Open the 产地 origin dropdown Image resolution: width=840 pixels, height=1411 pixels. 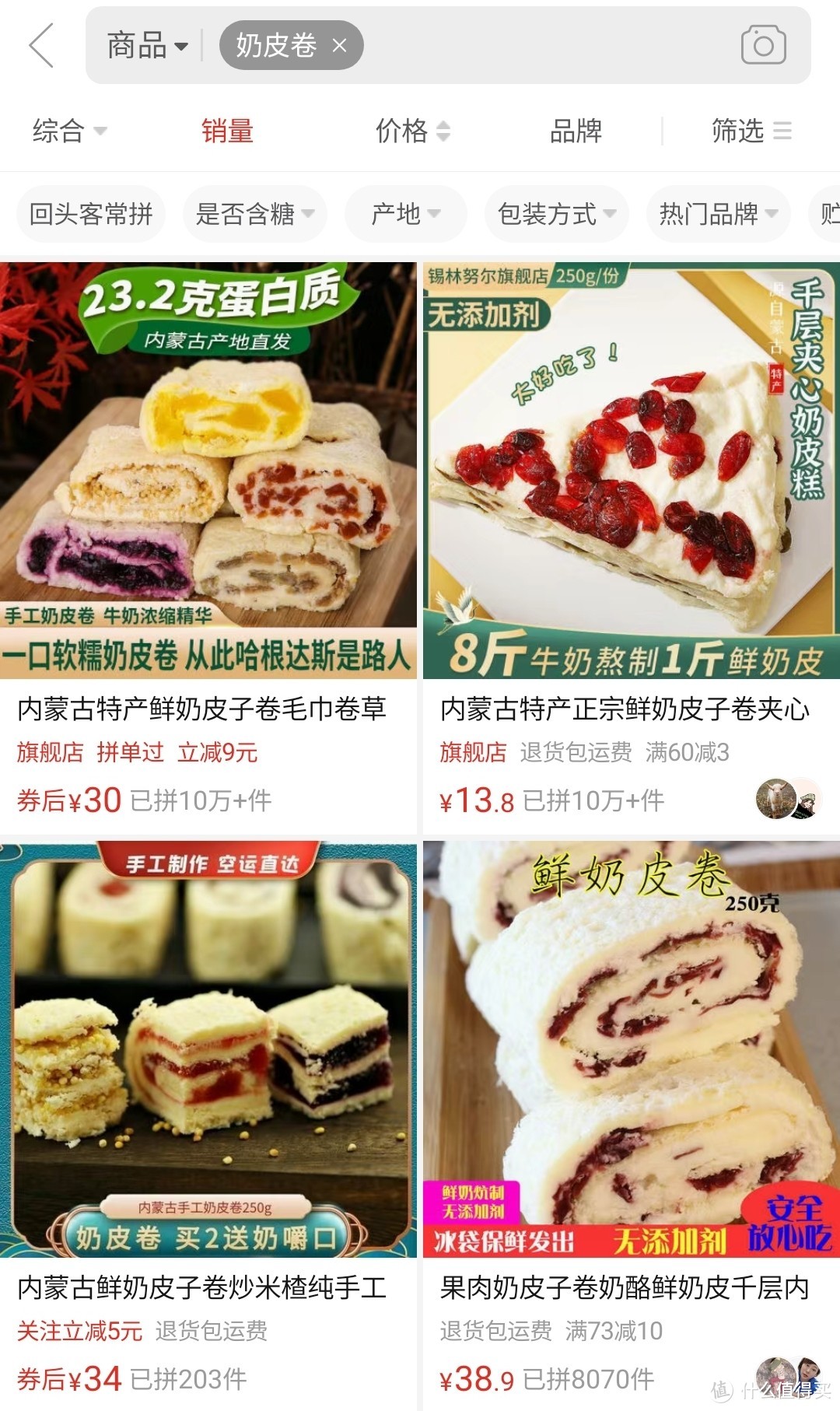405,214
